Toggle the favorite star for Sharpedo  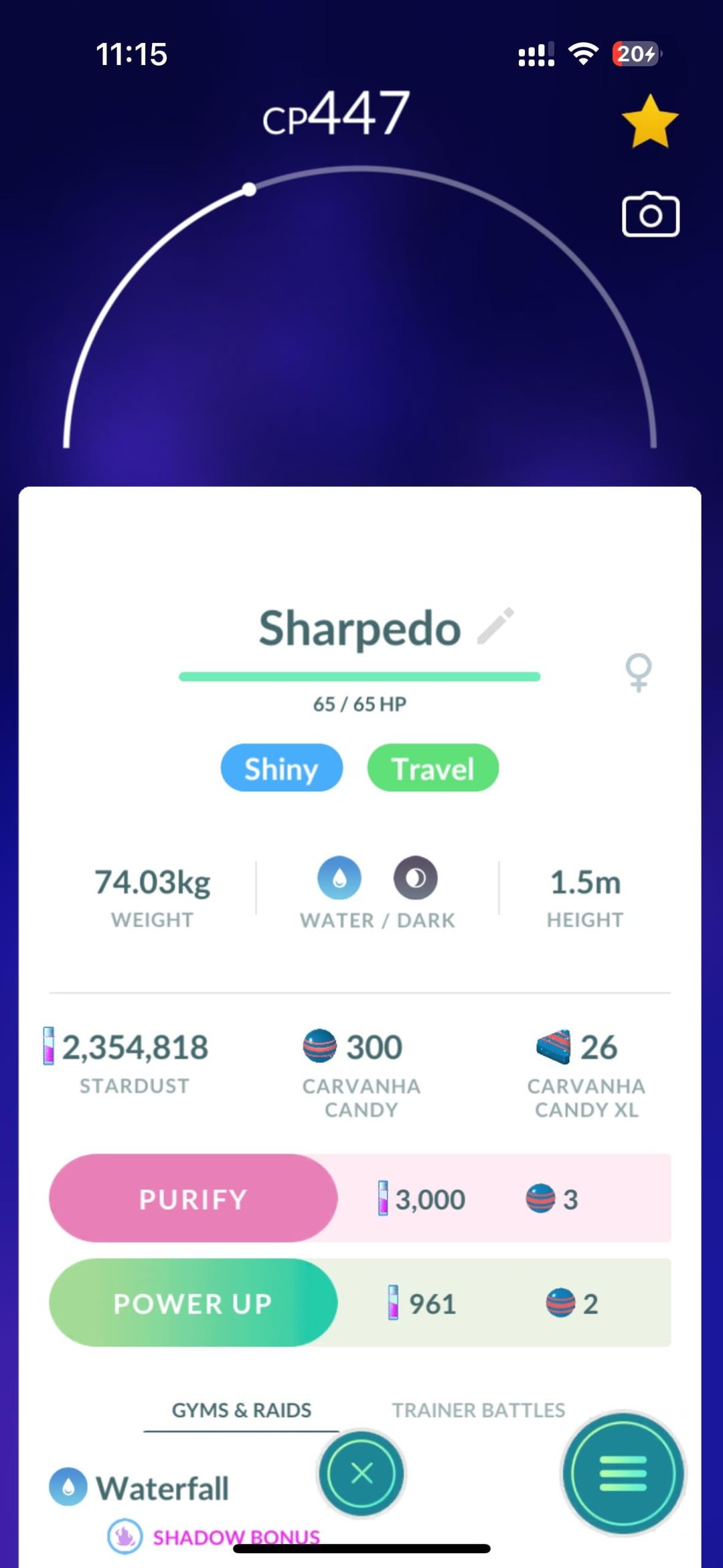[649, 122]
